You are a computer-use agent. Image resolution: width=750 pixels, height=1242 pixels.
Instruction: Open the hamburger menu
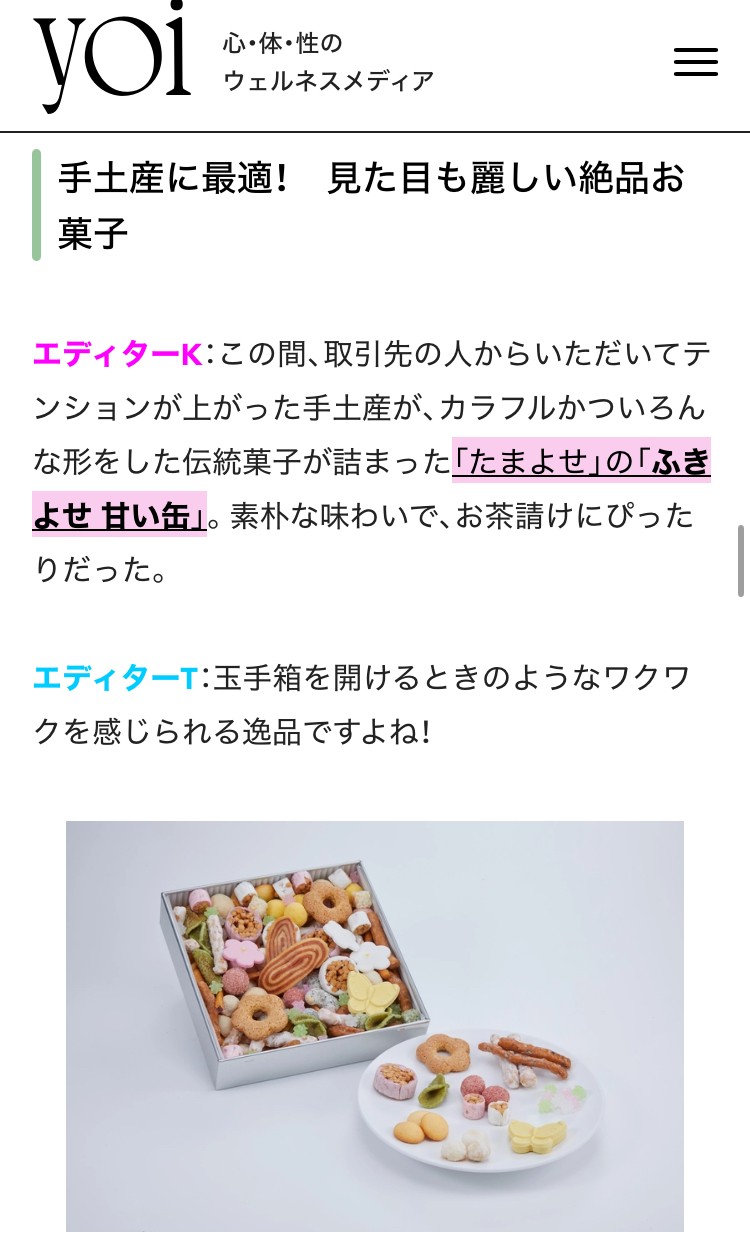tap(695, 62)
